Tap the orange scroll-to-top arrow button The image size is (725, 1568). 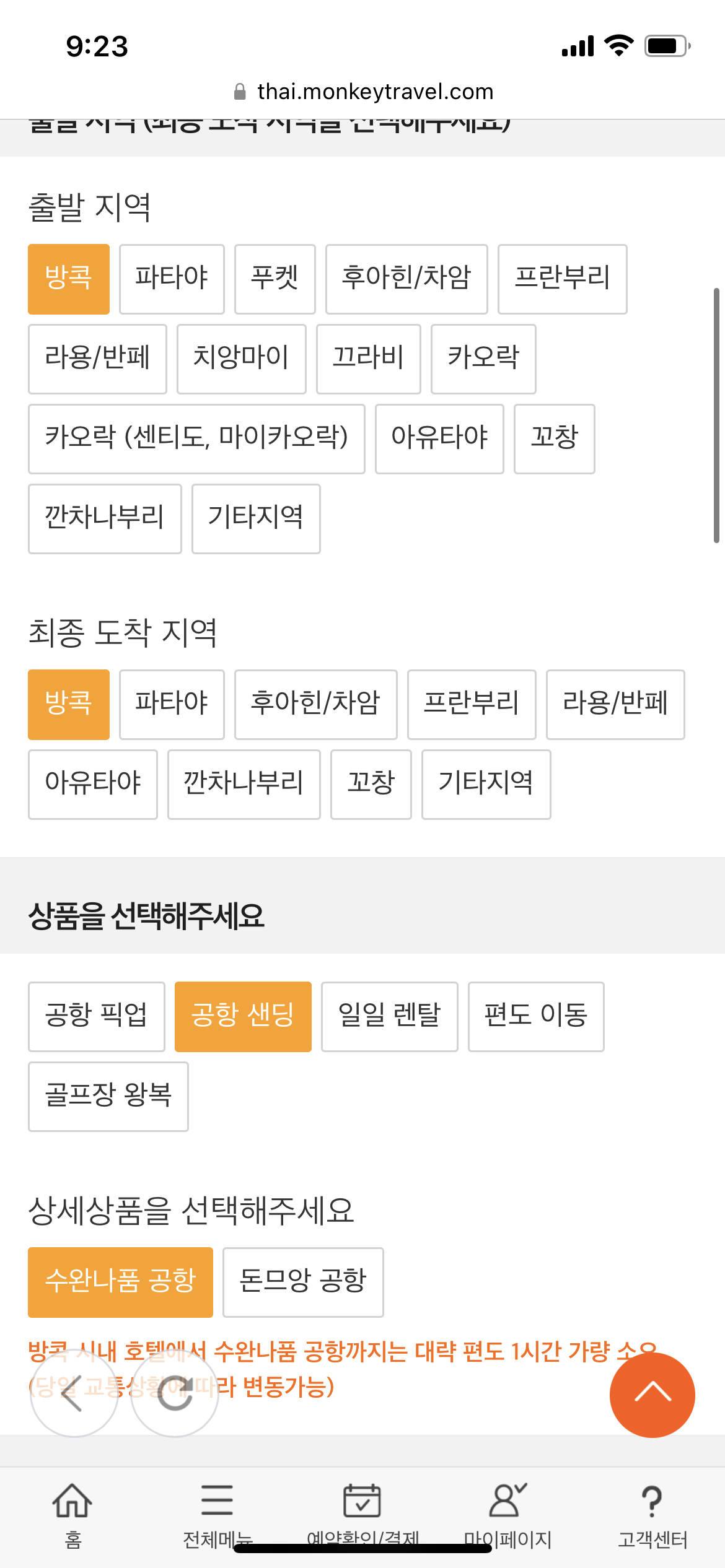pyautogui.click(x=652, y=1395)
